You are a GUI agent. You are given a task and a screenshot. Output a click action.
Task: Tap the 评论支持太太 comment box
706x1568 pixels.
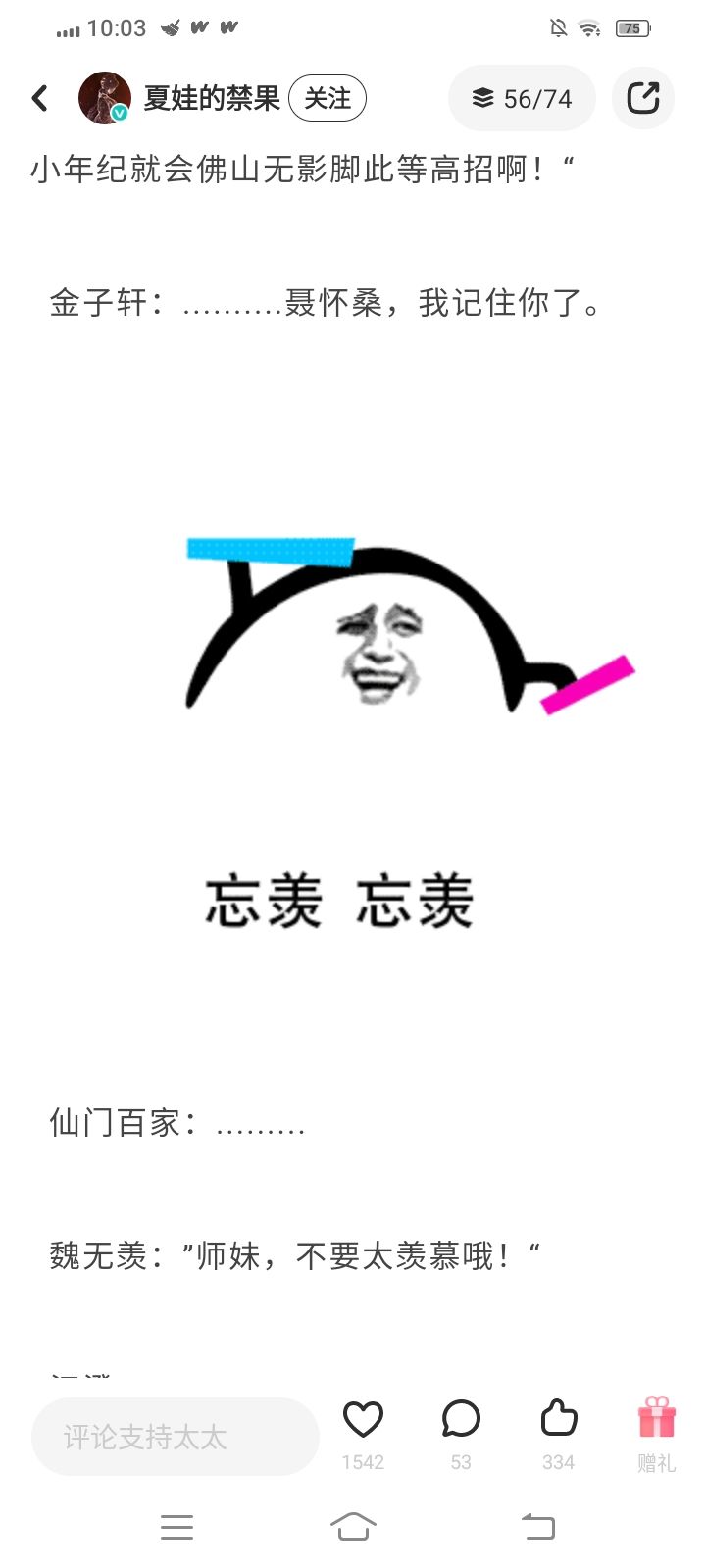point(176,1437)
